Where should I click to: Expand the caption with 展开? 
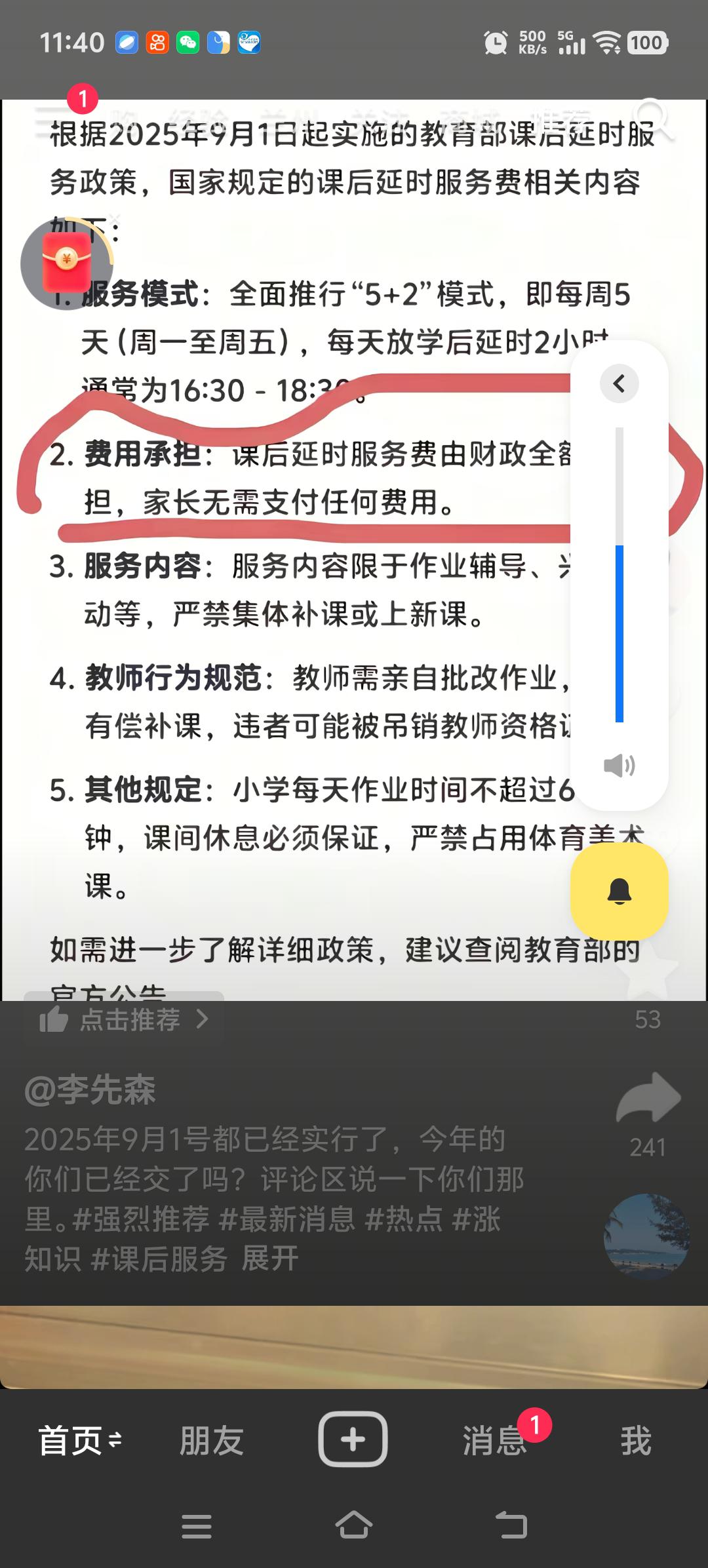tap(270, 1259)
